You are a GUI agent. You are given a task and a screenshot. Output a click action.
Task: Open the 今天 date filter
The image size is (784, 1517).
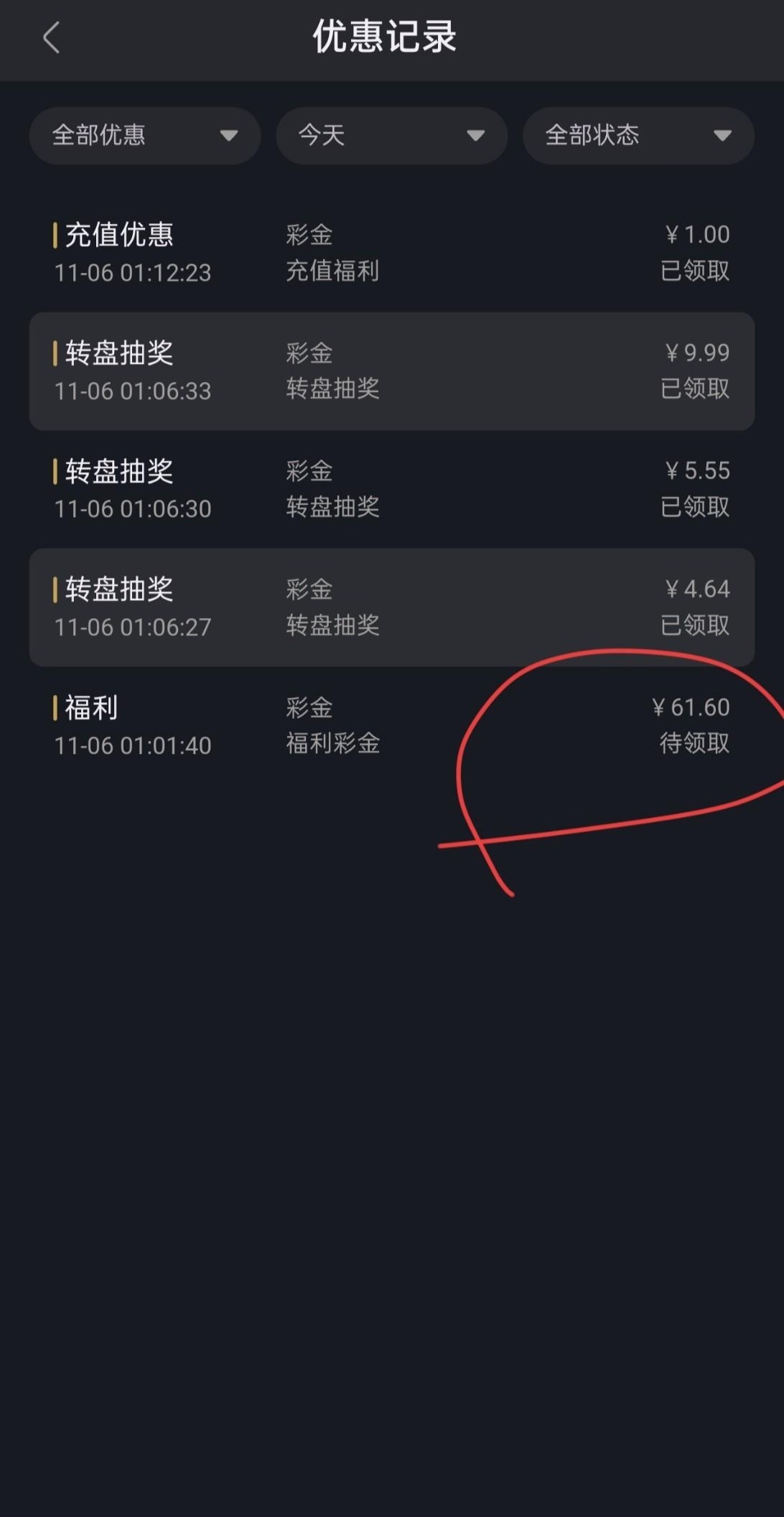391,136
